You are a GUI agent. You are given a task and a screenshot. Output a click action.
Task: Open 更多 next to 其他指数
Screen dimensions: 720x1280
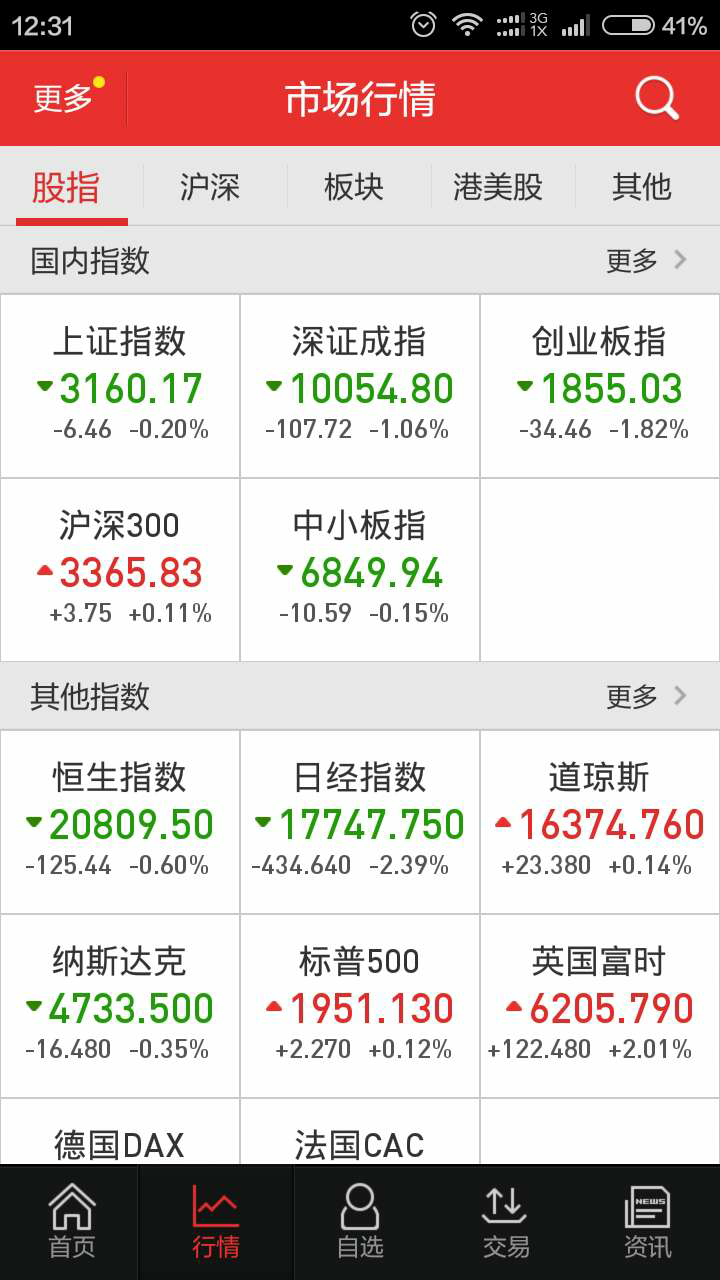(646, 697)
